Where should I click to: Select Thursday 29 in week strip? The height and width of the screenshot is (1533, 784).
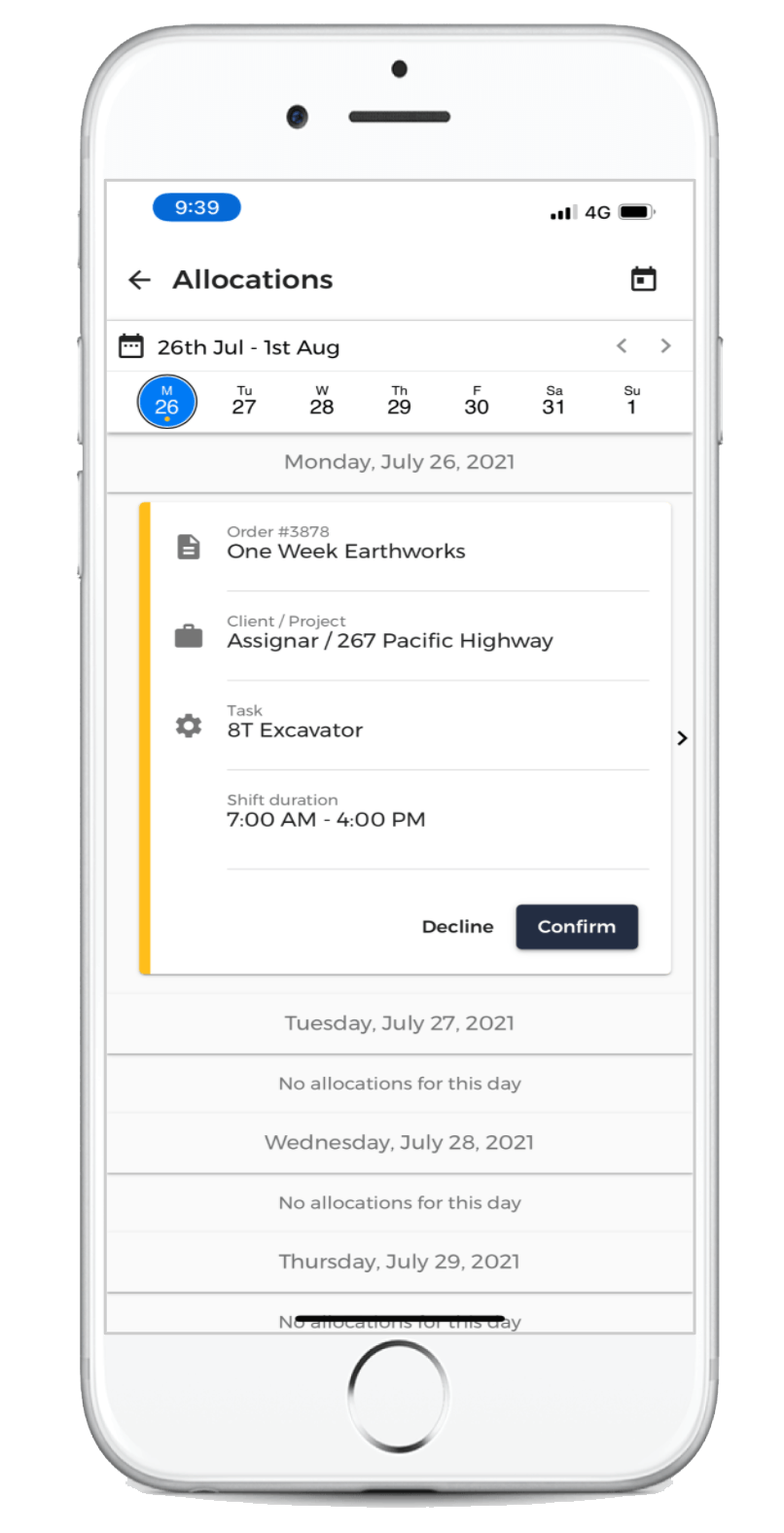point(399,401)
